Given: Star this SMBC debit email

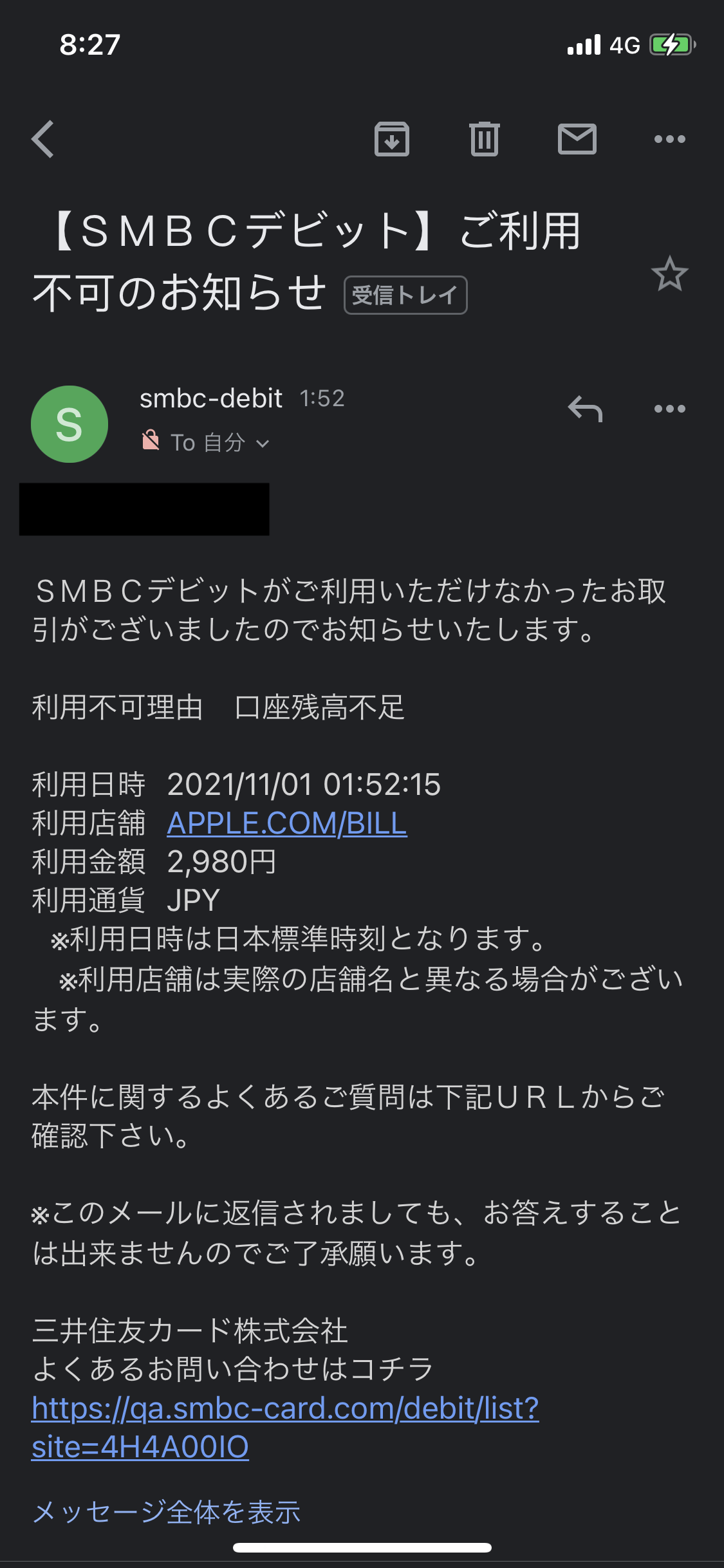Looking at the screenshot, I should click(x=669, y=274).
